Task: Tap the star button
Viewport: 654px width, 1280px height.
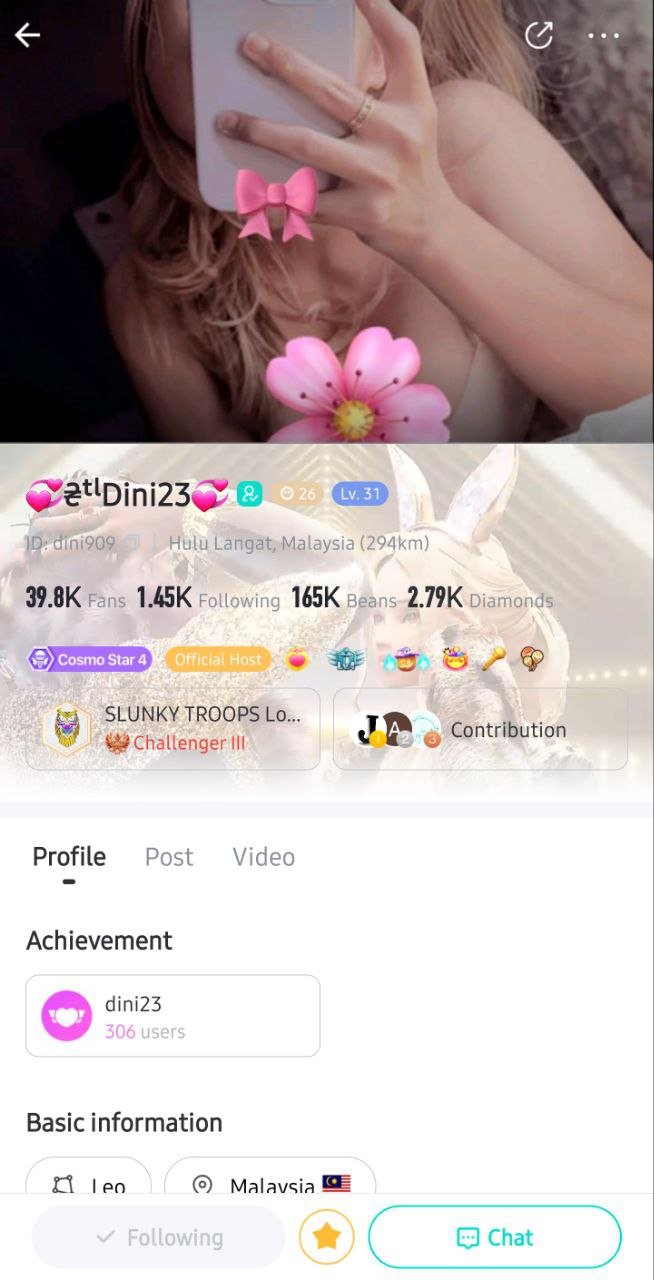Action: click(x=327, y=1237)
